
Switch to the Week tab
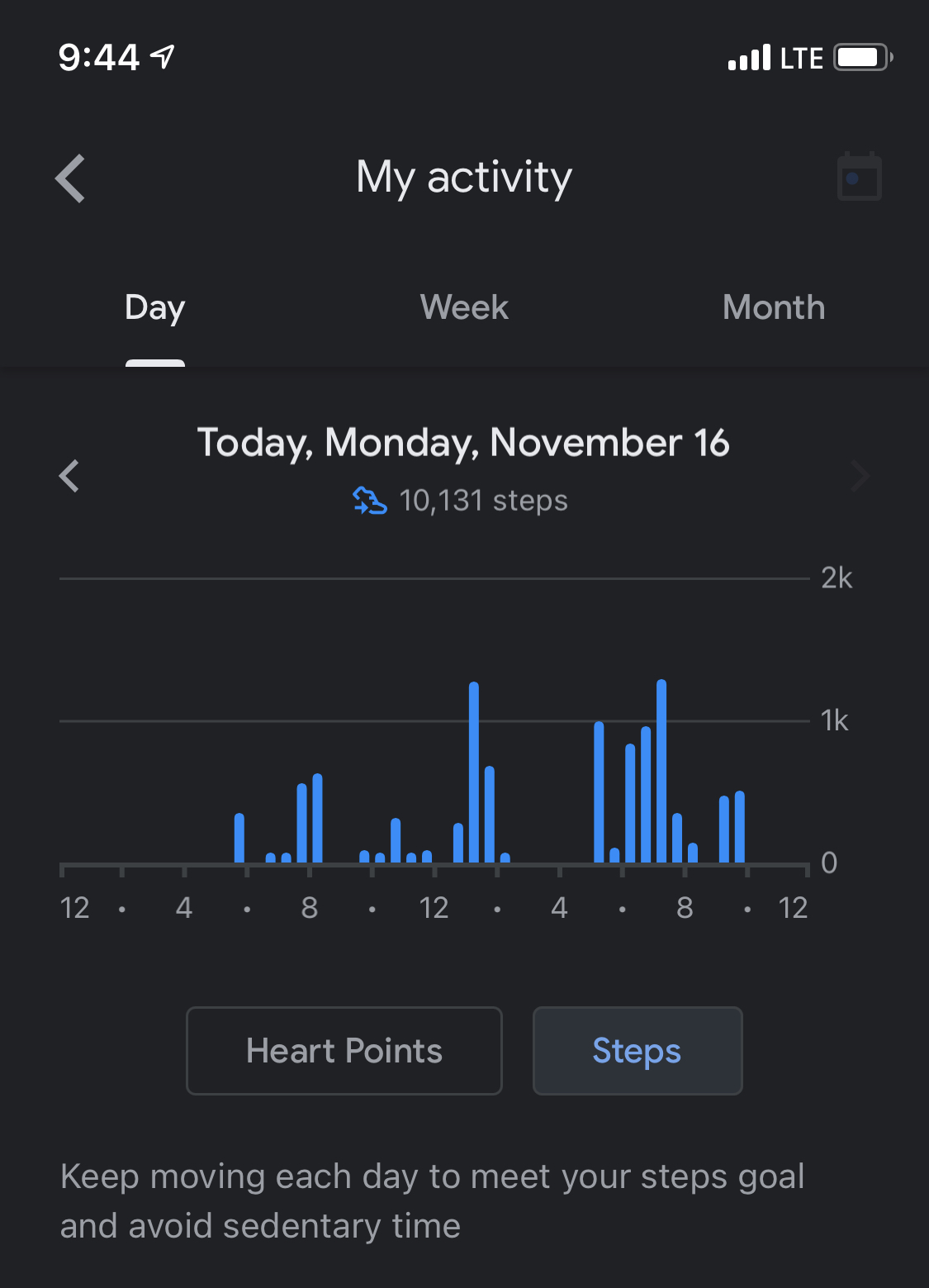pyautogui.click(x=464, y=308)
